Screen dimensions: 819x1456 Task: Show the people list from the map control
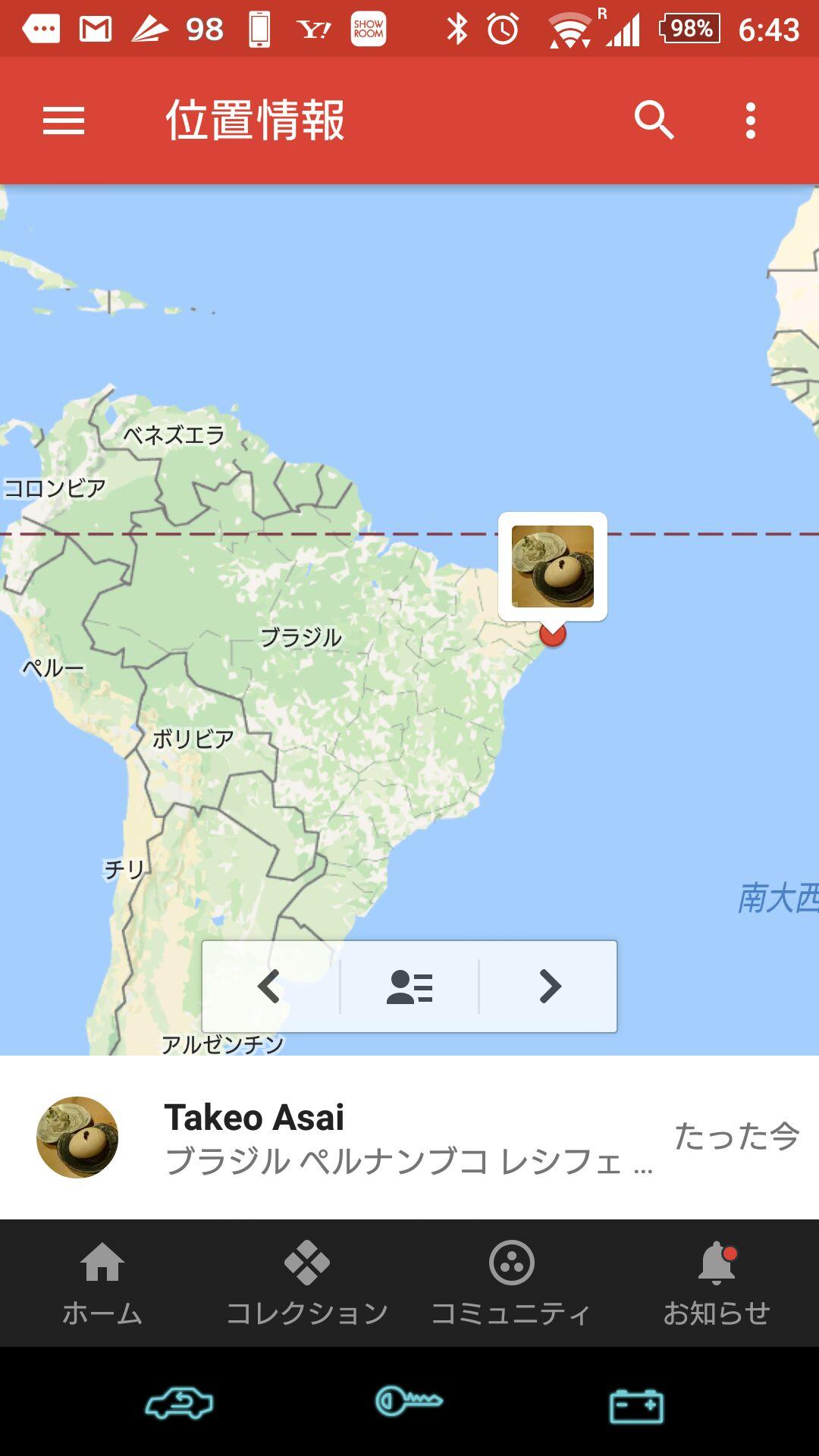coord(409,987)
